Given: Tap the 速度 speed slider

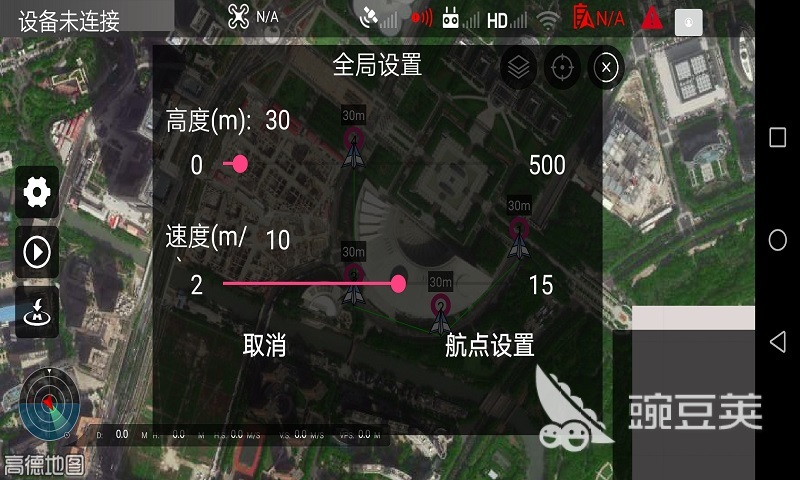Looking at the screenshot, I should [x=398, y=285].
